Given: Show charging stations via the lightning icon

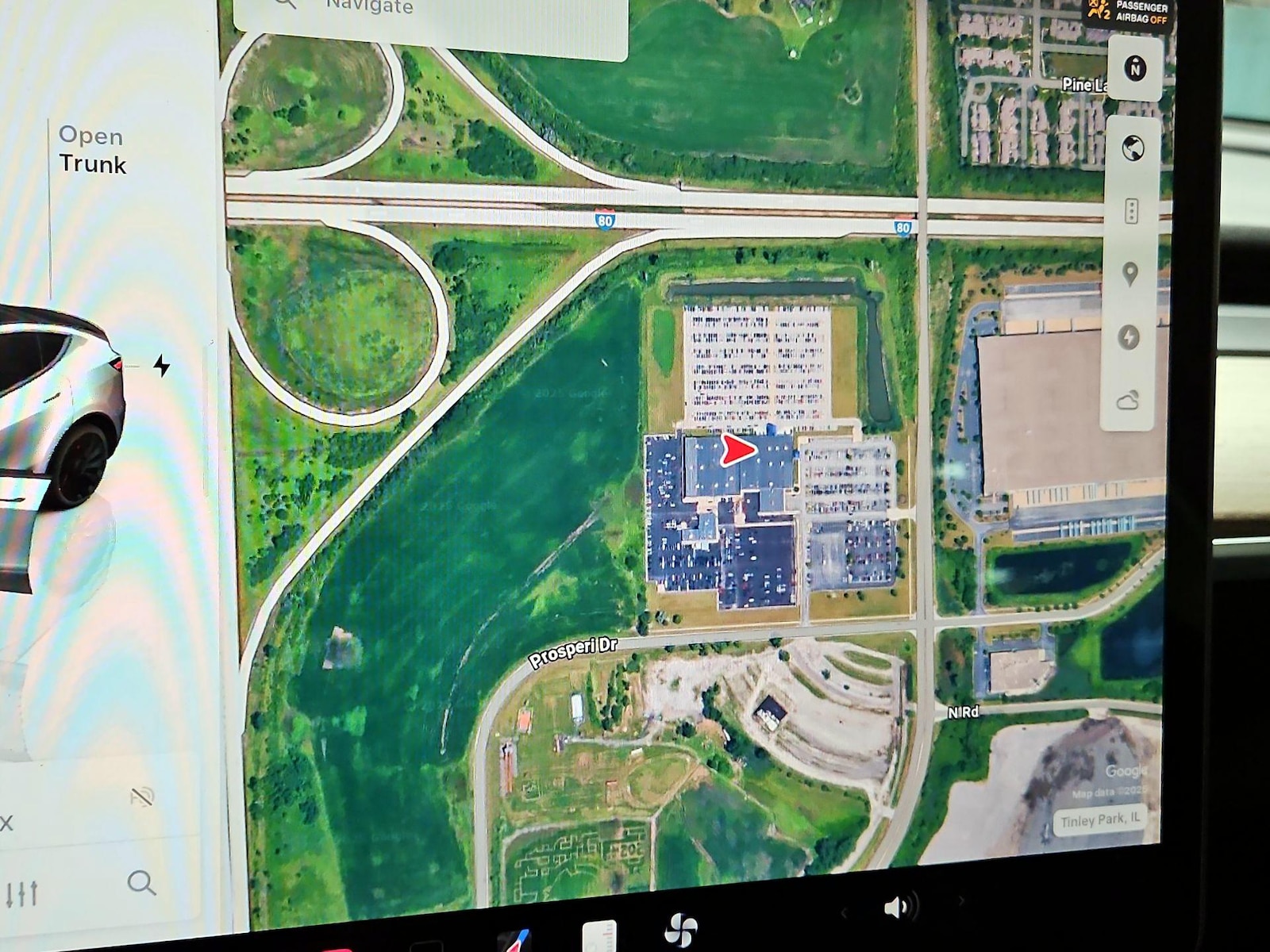Looking at the screenshot, I should coord(1129,337).
